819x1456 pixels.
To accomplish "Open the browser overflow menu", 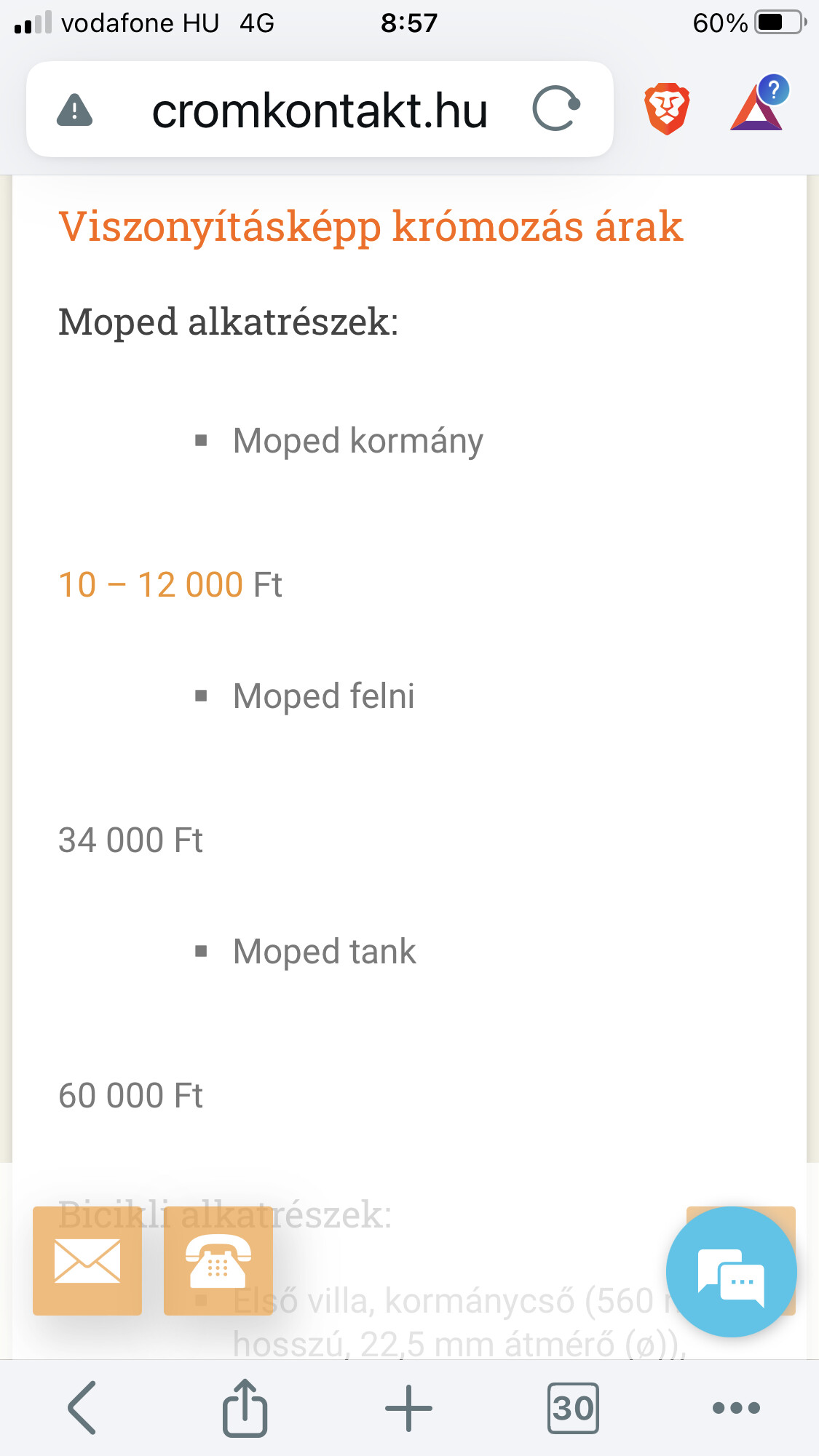I will click(736, 1408).
